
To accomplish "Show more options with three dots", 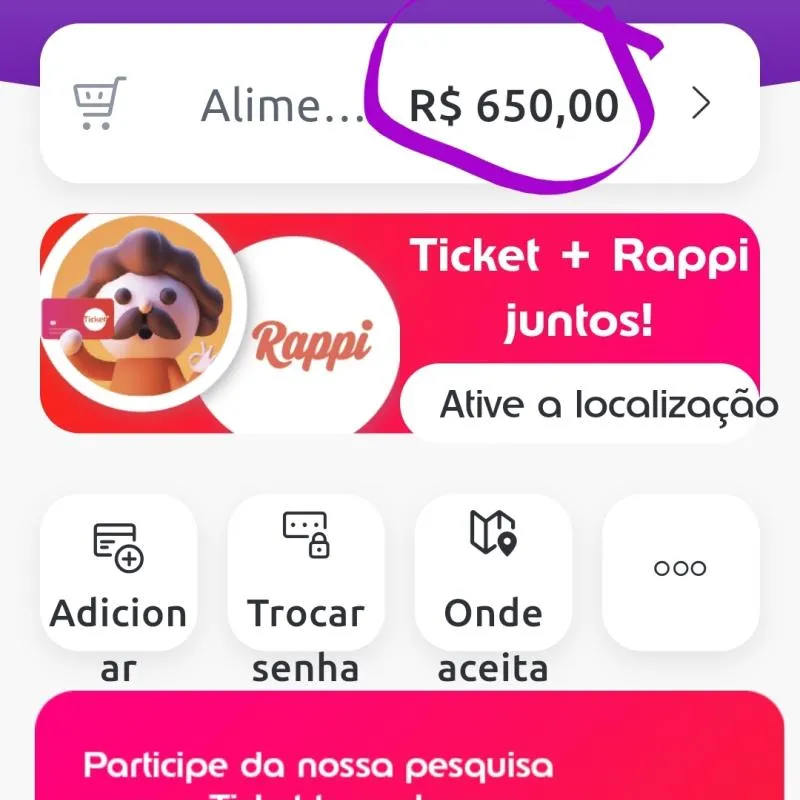I will pyautogui.click(x=680, y=570).
